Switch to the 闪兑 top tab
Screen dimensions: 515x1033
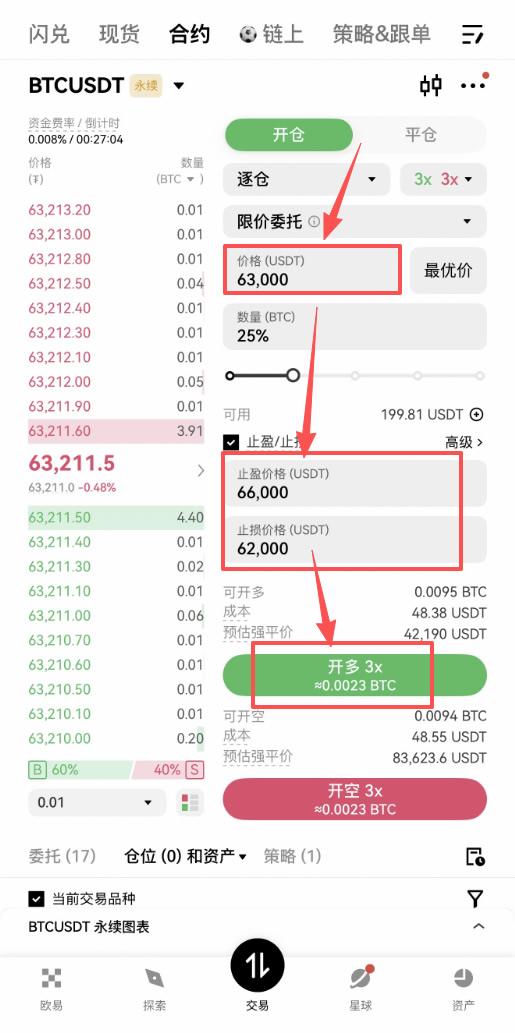[x=49, y=34]
